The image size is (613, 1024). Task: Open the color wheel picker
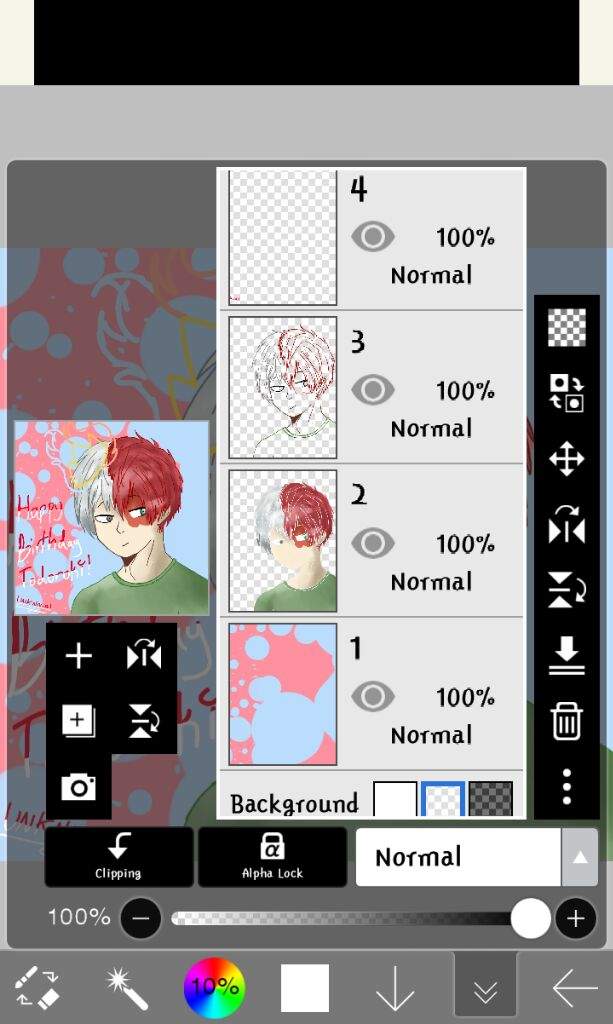pos(215,988)
